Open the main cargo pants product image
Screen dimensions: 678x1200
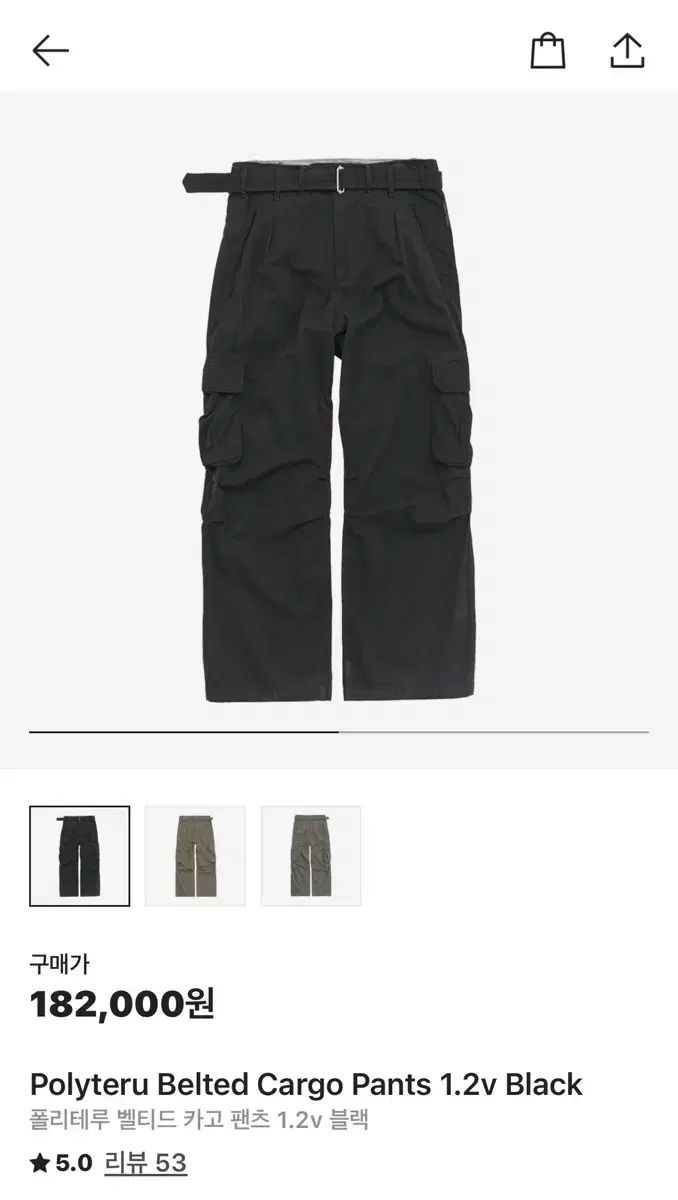point(338,430)
